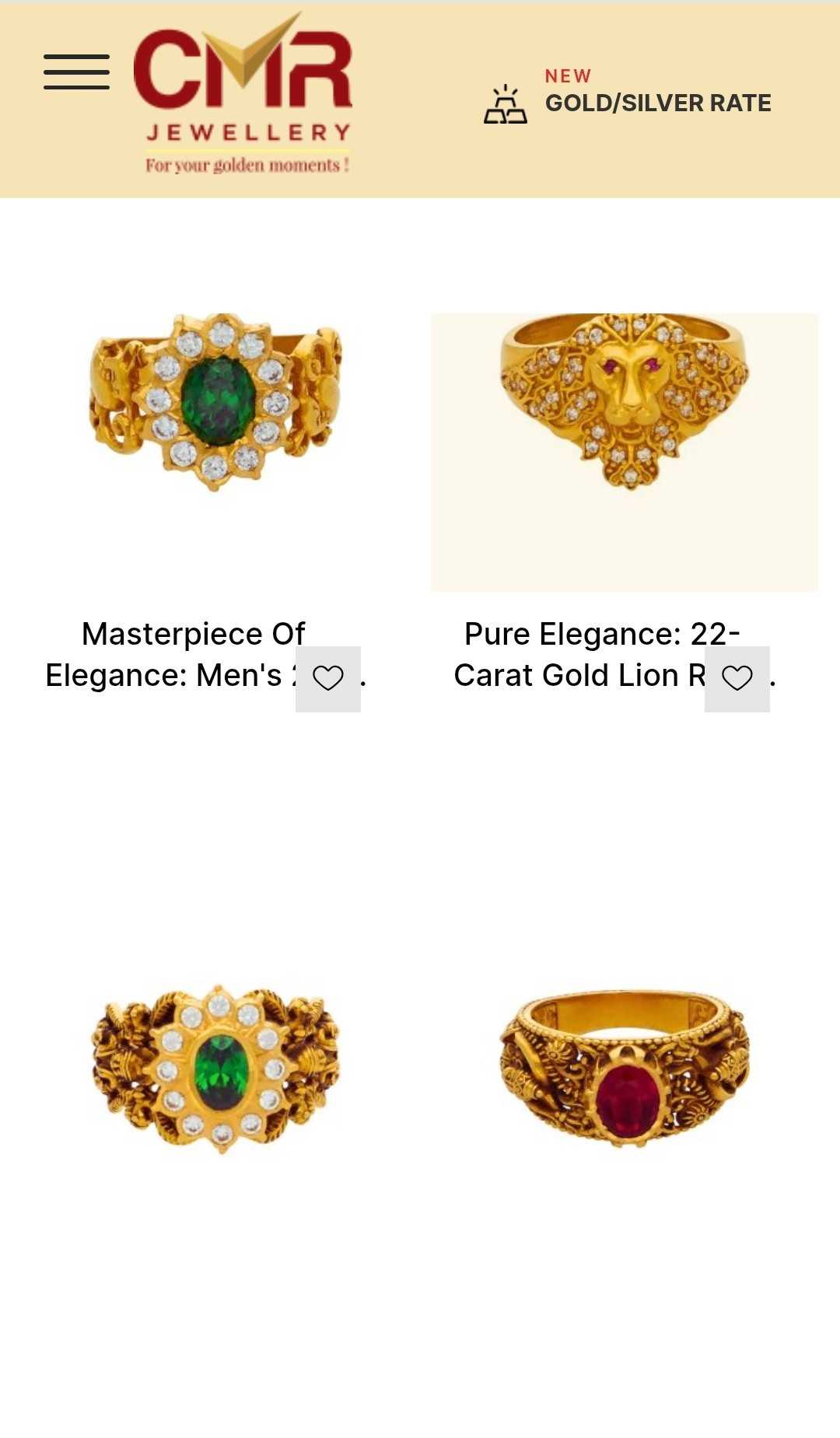Tap the CMR Jewellery logo
This screenshot has height=1438, width=840.
click(243, 95)
